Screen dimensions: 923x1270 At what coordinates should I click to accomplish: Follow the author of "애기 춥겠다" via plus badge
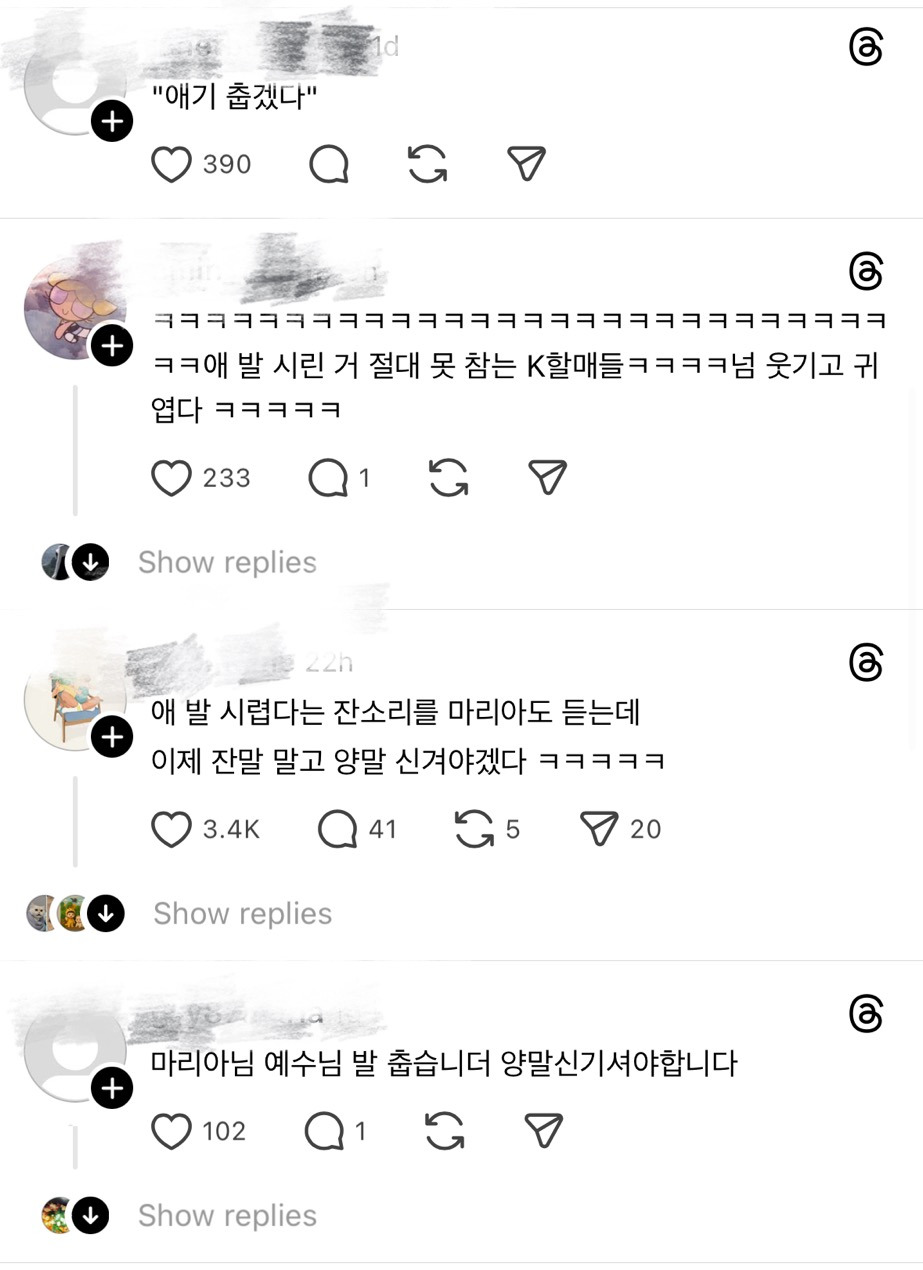(112, 123)
